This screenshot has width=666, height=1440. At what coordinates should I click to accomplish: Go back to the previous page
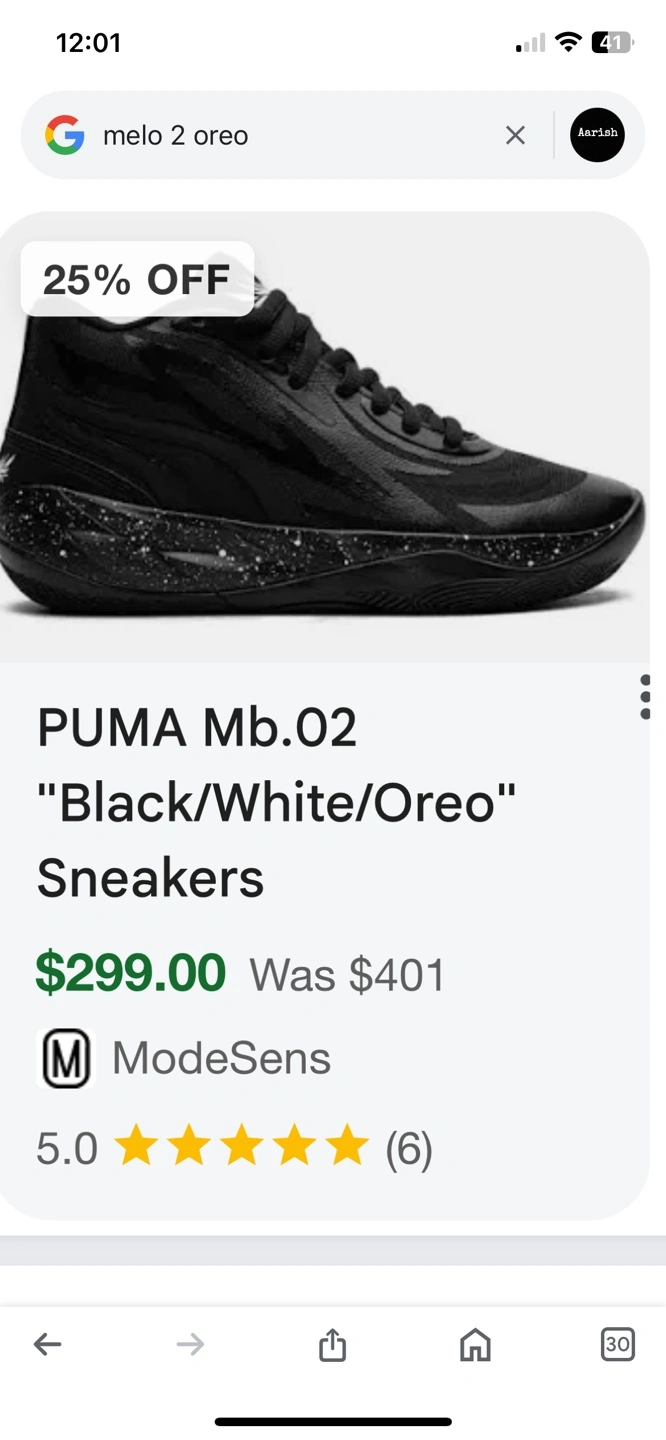point(47,1344)
